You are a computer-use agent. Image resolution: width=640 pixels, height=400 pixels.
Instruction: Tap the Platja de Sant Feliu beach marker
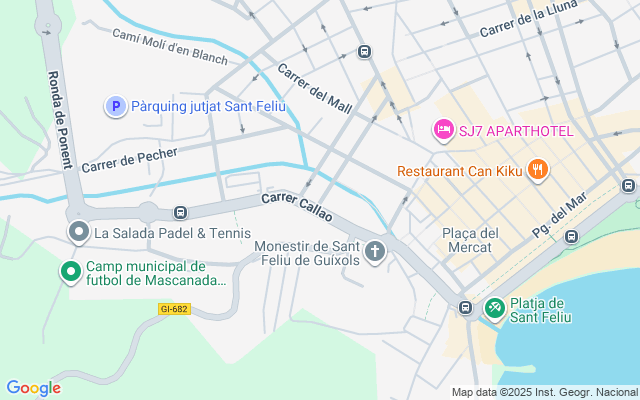[494, 308]
